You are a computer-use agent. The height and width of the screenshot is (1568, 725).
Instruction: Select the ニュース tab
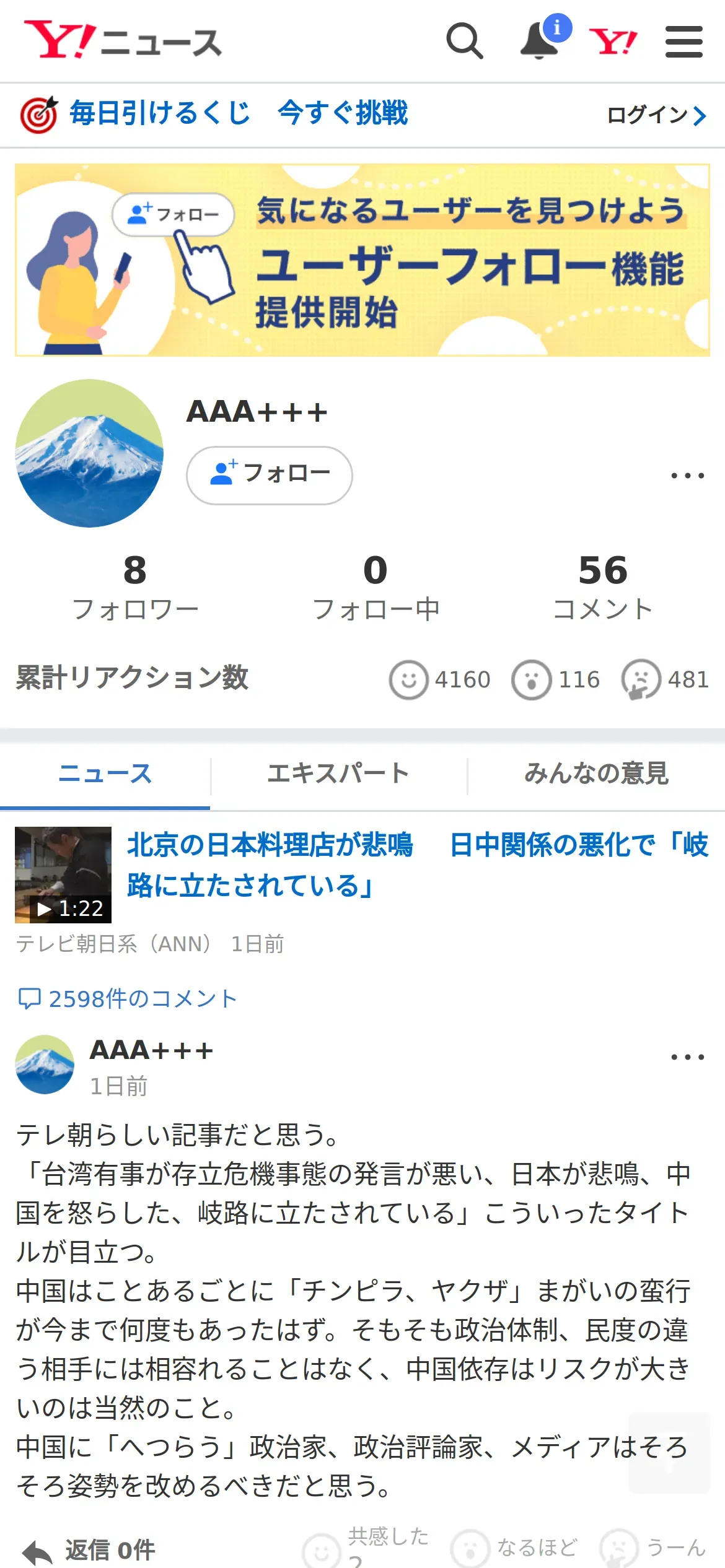[x=105, y=773]
